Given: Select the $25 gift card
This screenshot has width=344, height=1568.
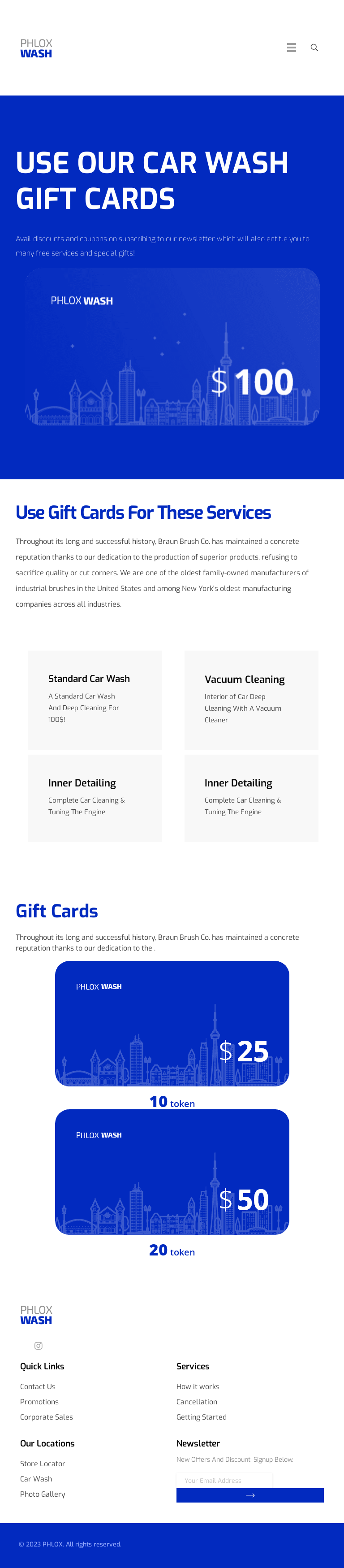Looking at the screenshot, I should pos(172,1023).
